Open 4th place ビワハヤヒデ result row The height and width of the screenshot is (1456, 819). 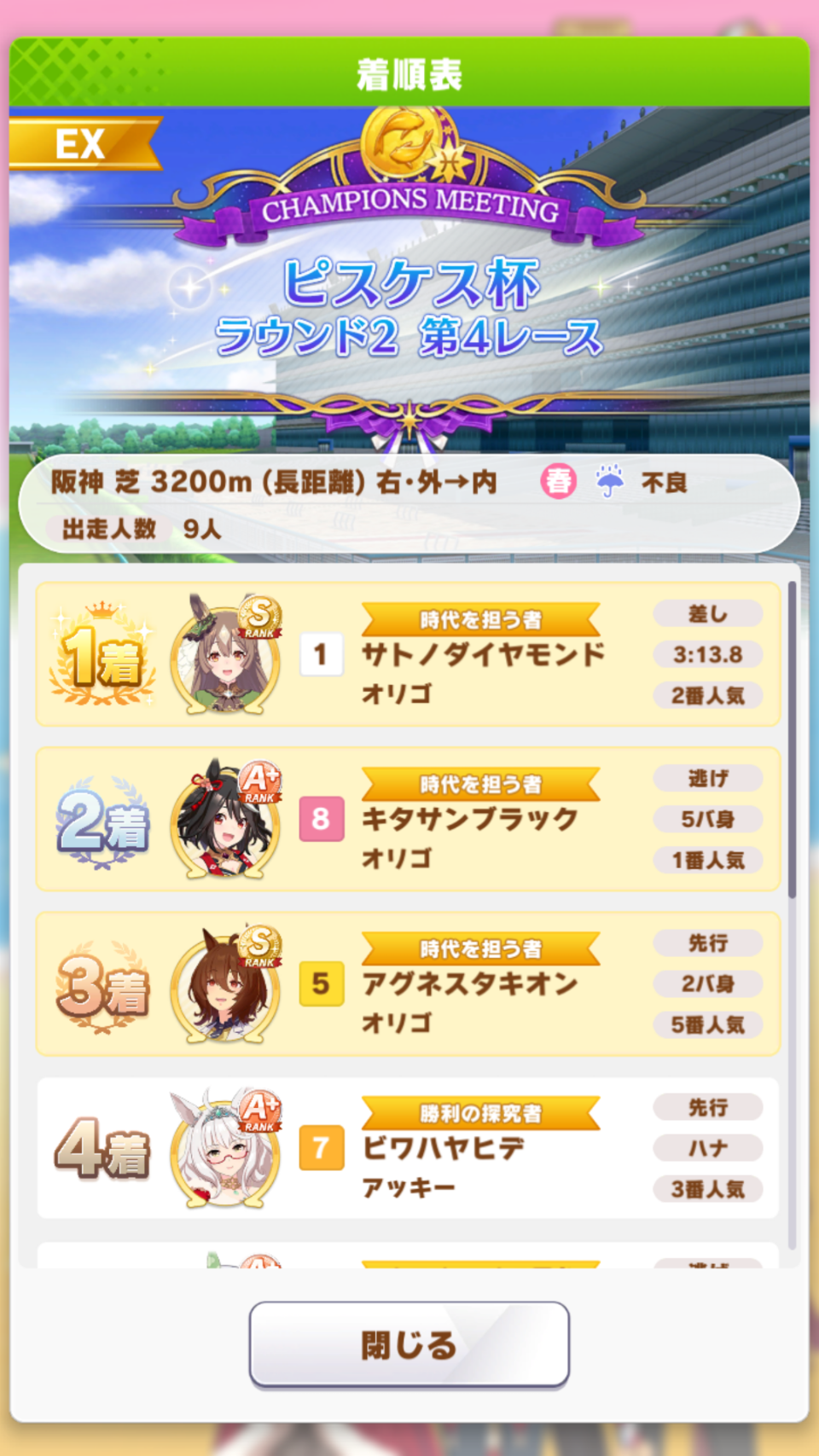(408, 1148)
